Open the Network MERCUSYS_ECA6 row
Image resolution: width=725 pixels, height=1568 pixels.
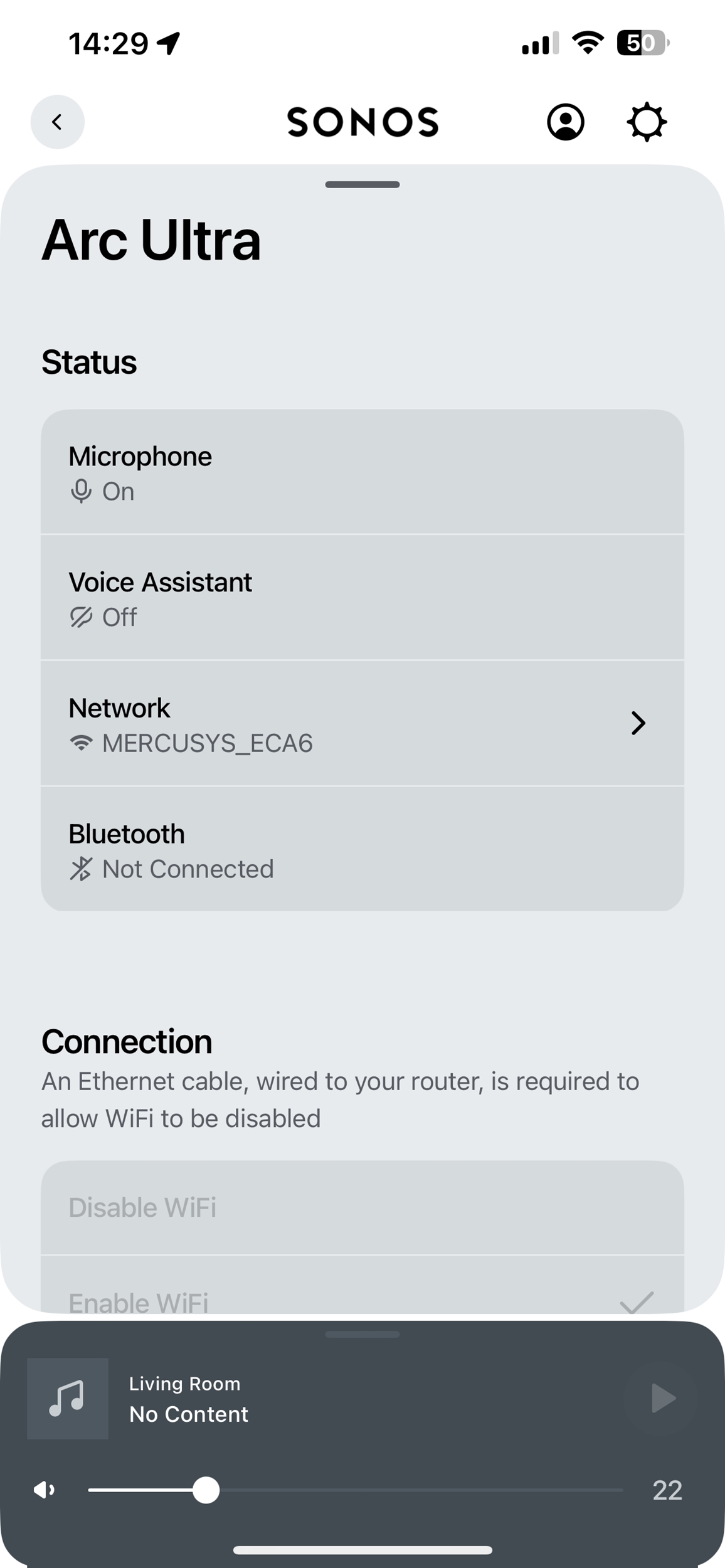click(362, 723)
